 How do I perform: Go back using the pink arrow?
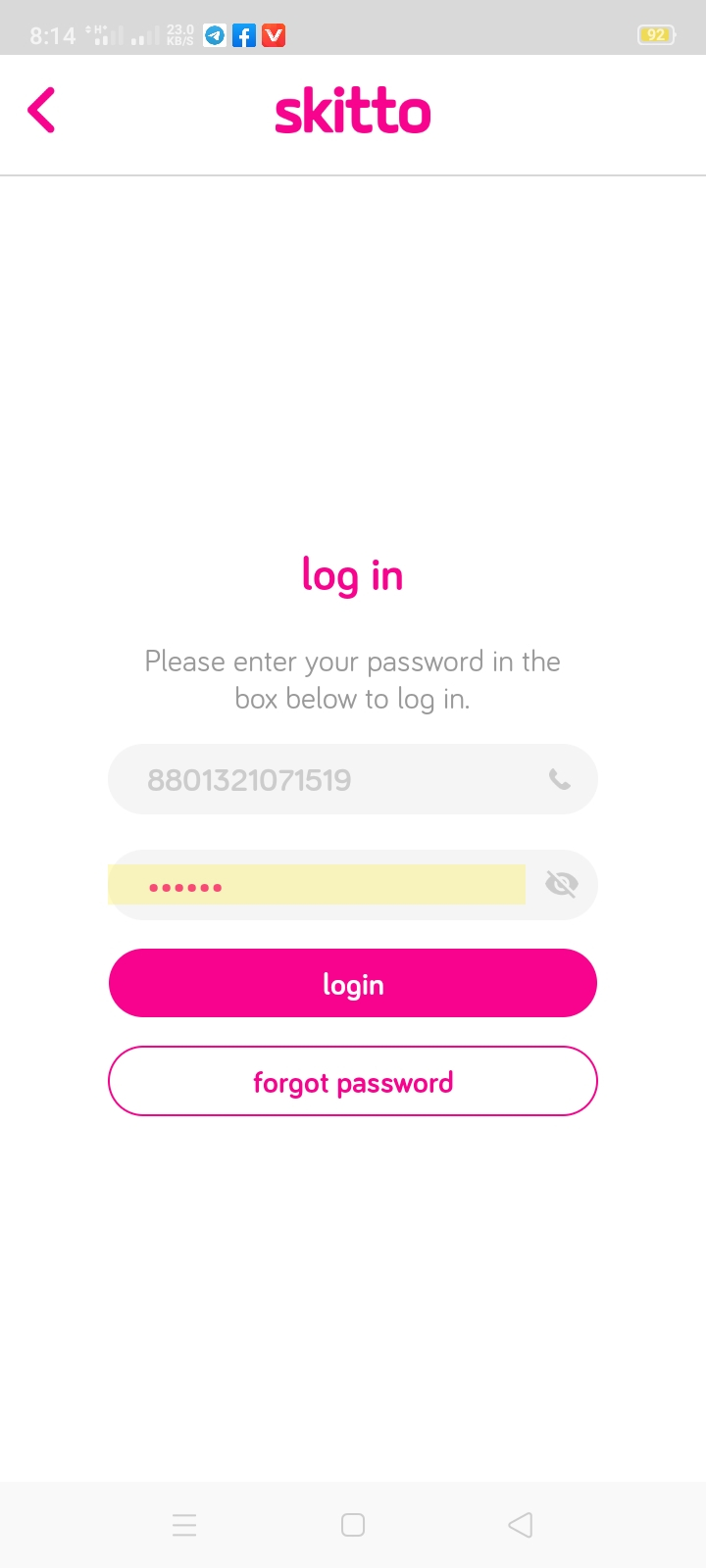[41, 110]
